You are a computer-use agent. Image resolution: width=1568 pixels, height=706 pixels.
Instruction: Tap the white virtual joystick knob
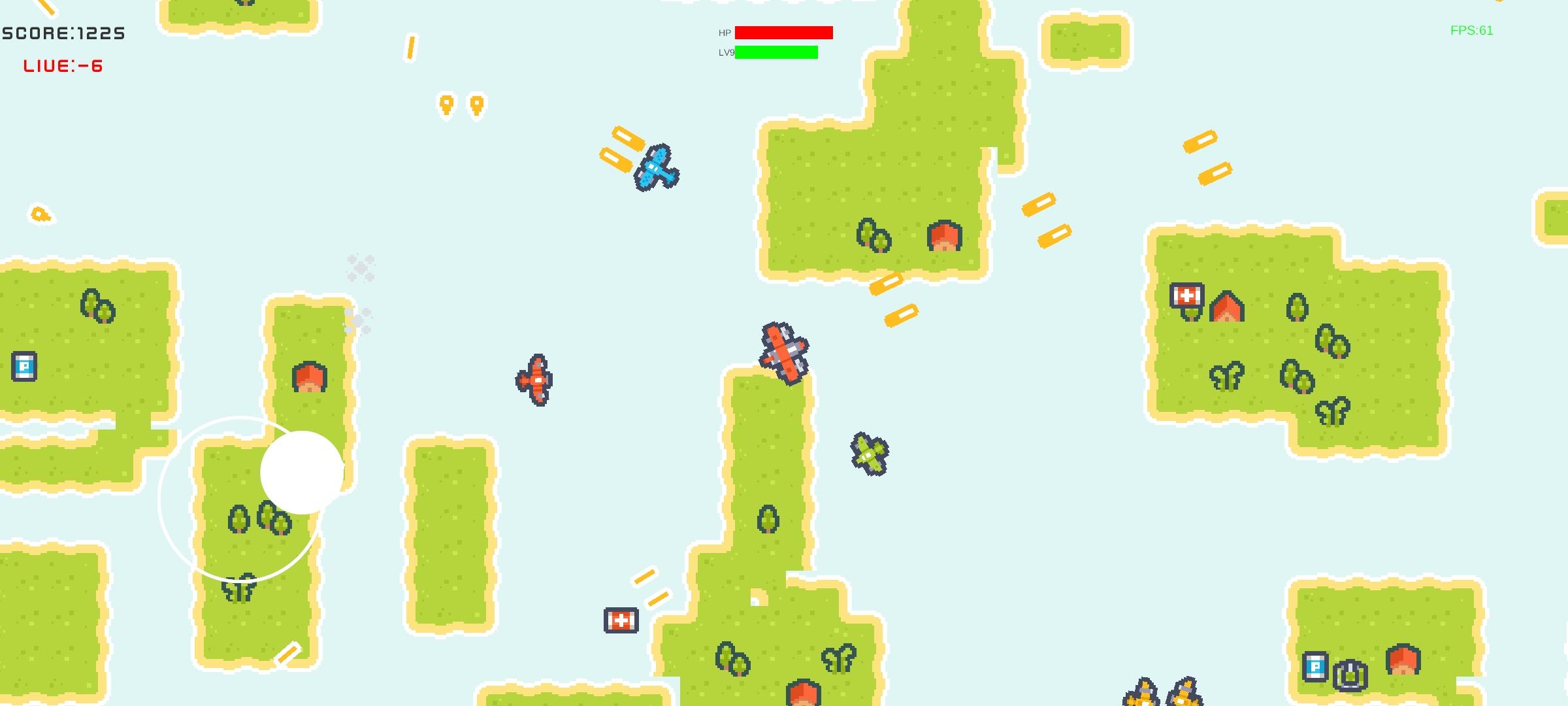pyautogui.click(x=302, y=472)
